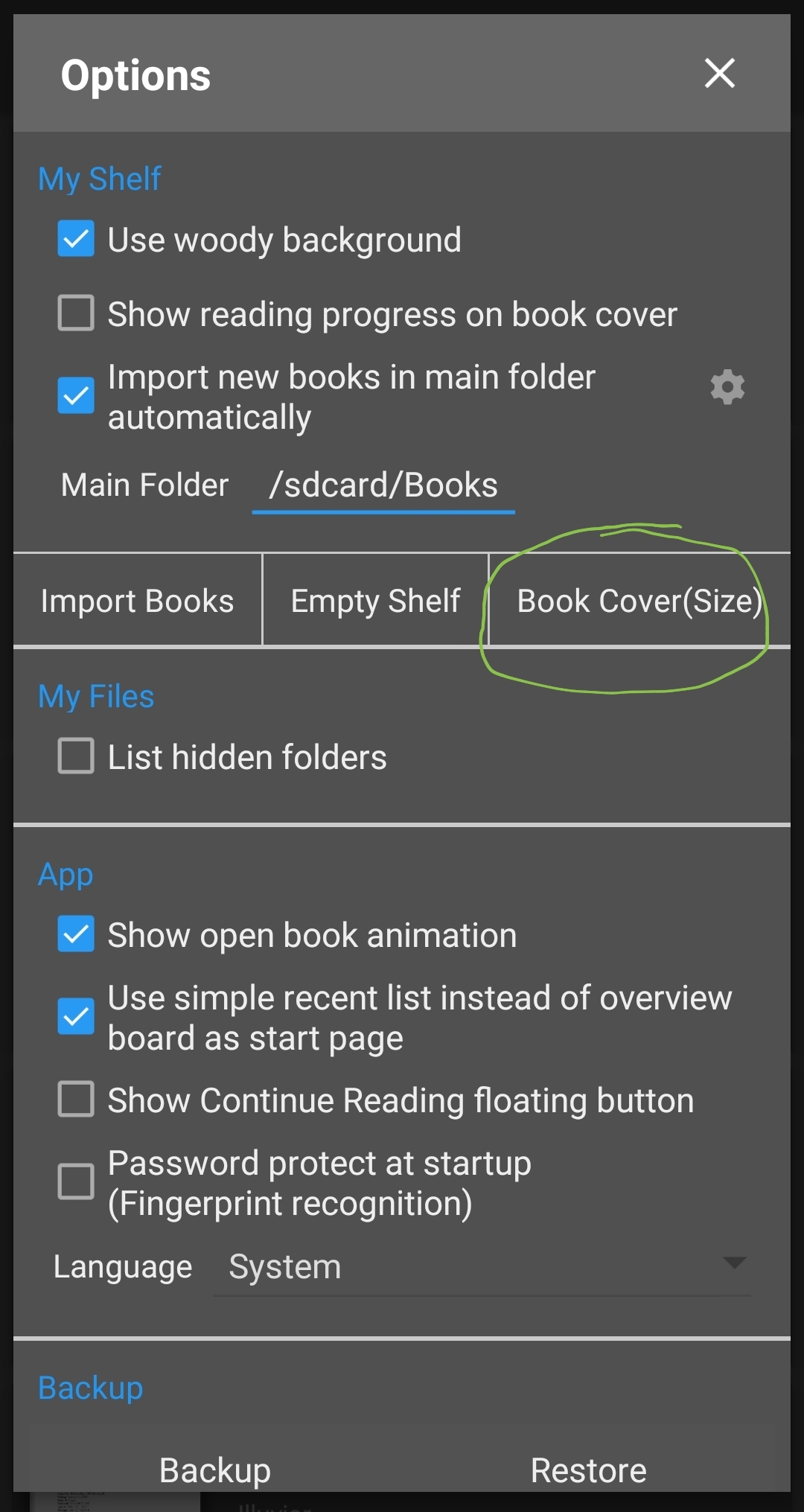Edit the Main Folder path field
Image resolution: width=804 pixels, height=1512 pixels.
click(x=383, y=485)
